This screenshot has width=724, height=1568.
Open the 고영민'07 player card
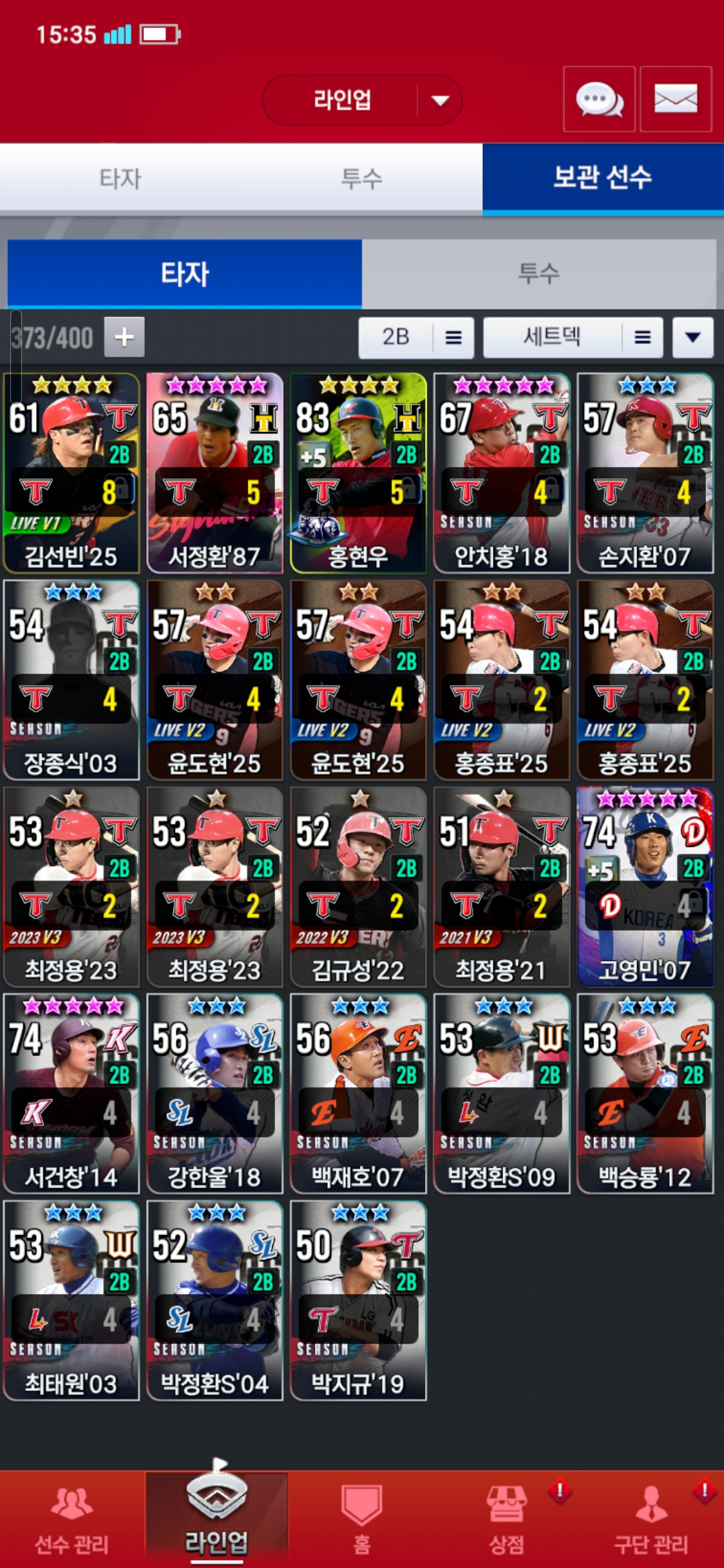point(645,887)
